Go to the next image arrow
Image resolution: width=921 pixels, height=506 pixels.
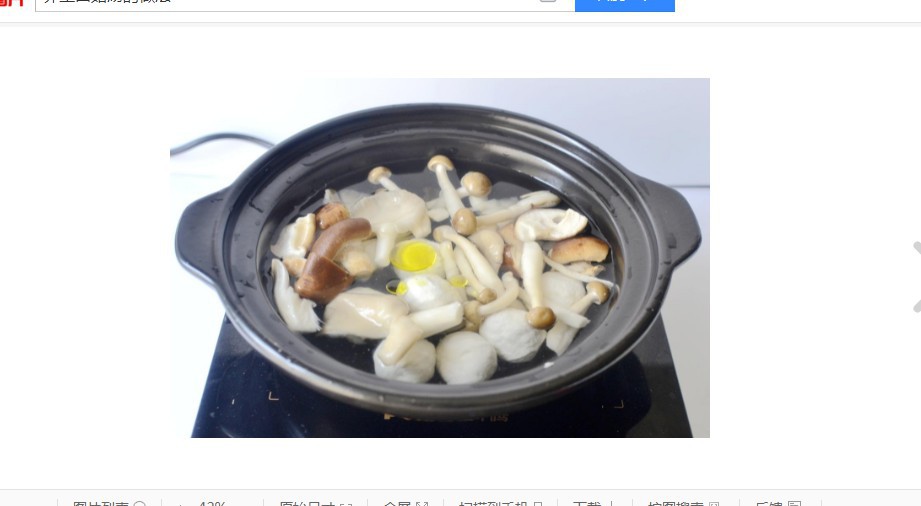(x=914, y=276)
